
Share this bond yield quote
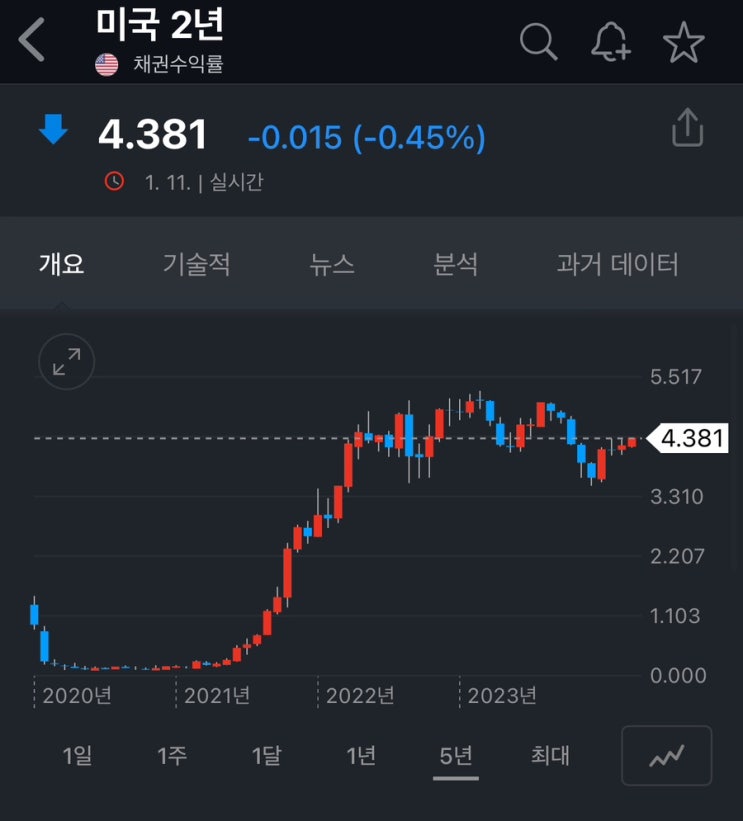pyautogui.click(x=687, y=127)
